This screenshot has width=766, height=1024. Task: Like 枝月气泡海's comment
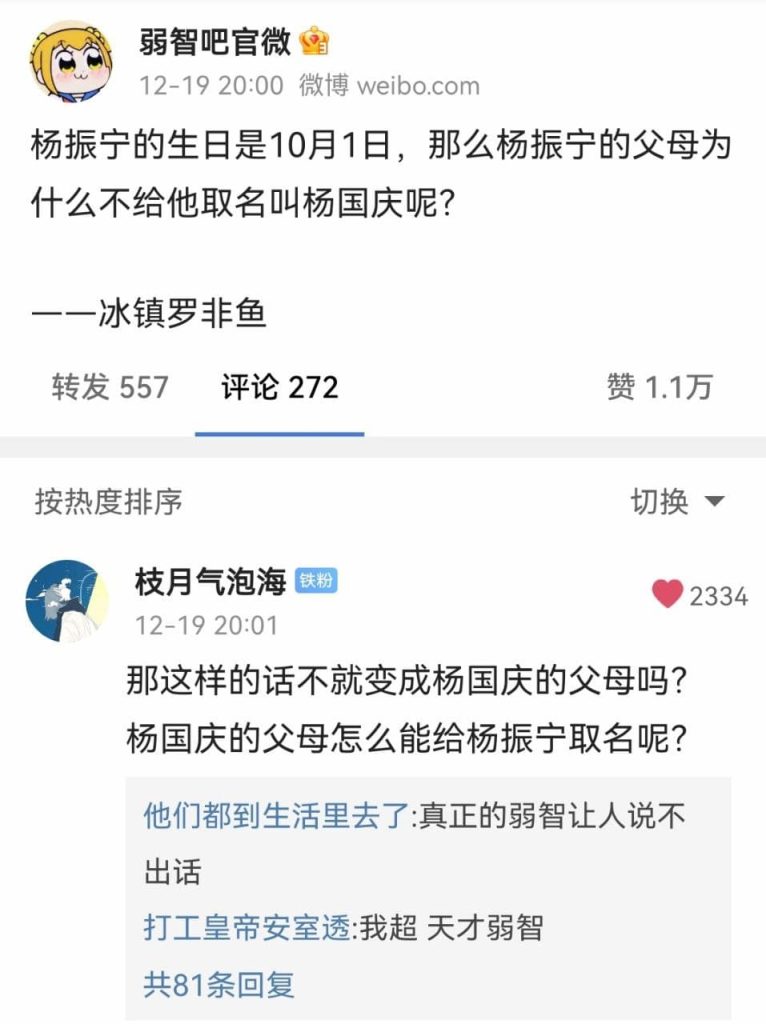click(667, 596)
